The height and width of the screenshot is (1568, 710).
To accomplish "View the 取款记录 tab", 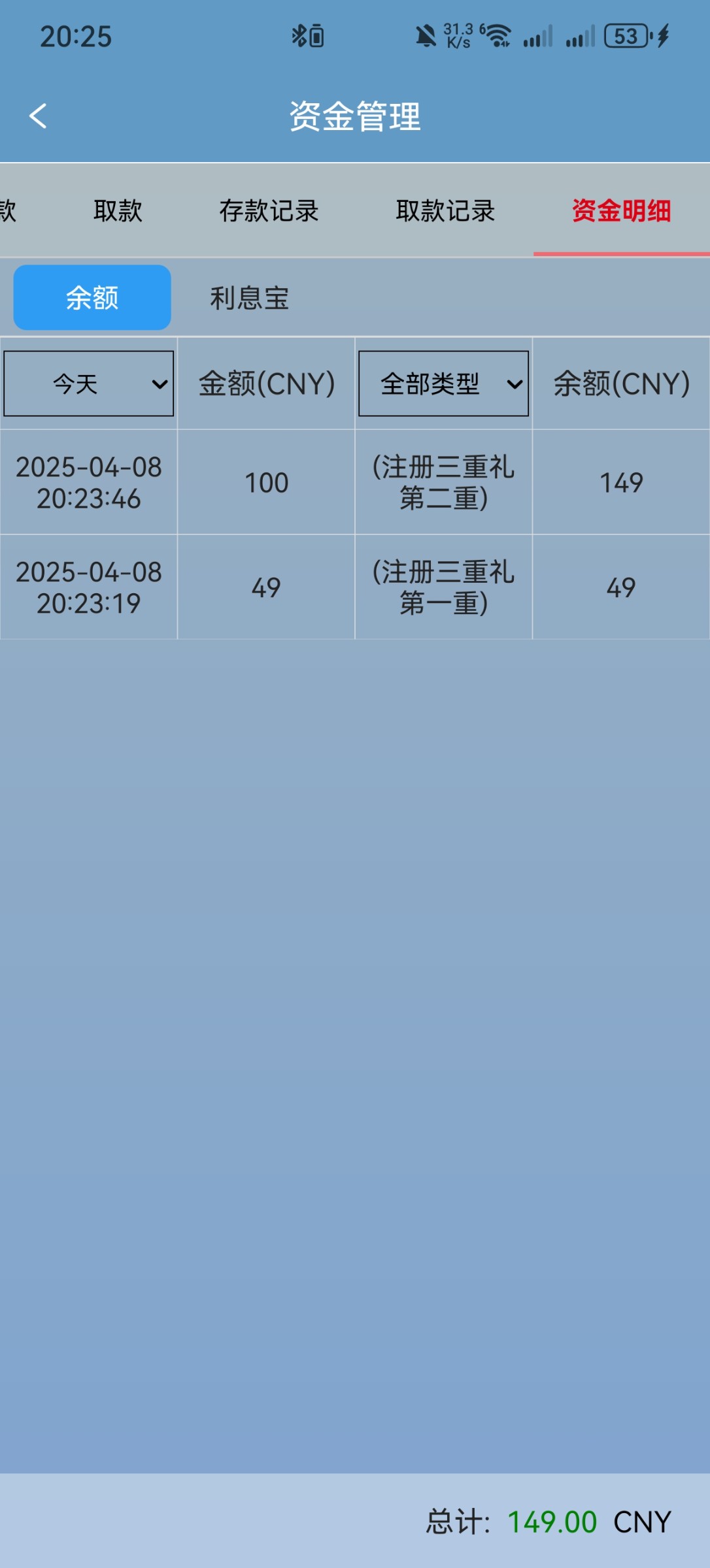I will [445, 210].
